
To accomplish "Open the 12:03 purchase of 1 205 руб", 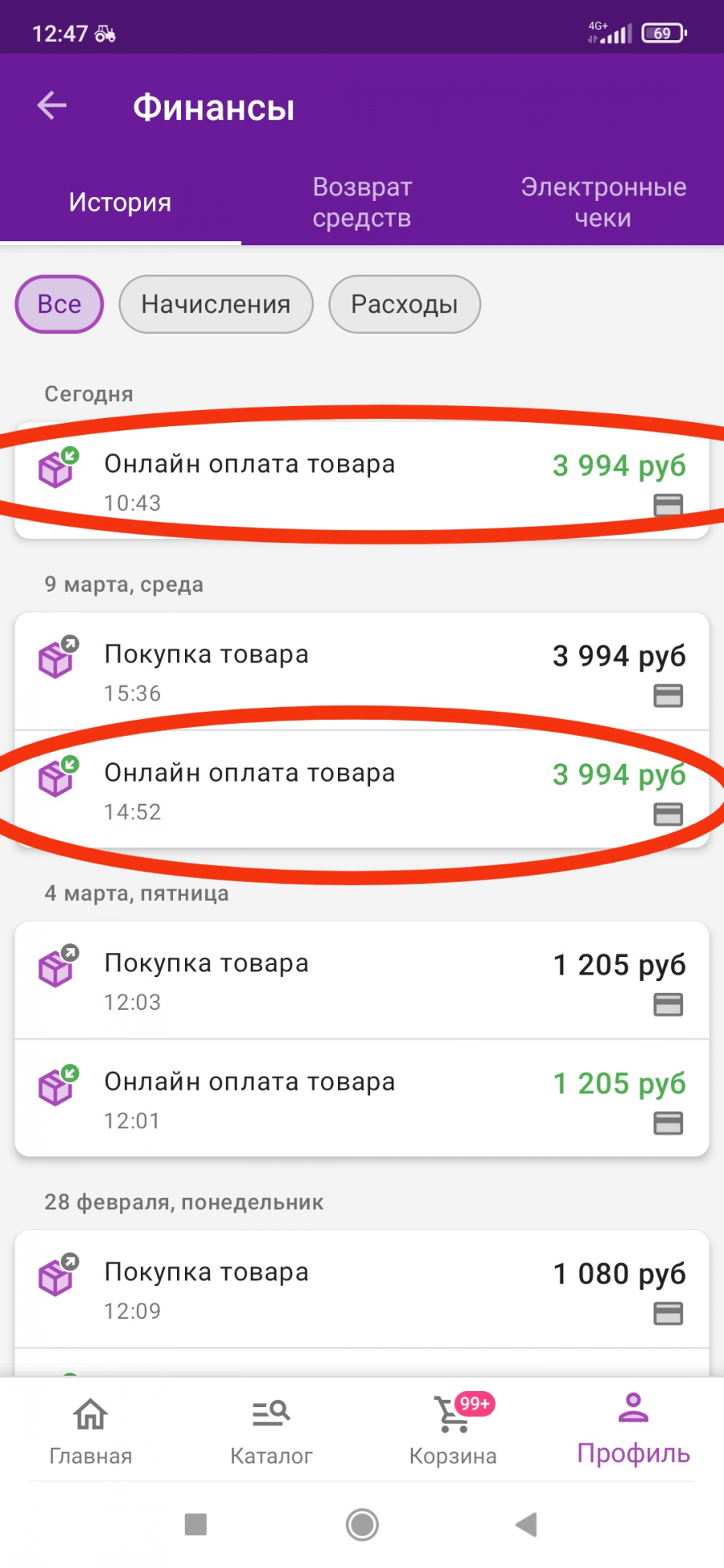I will [x=362, y=980].
